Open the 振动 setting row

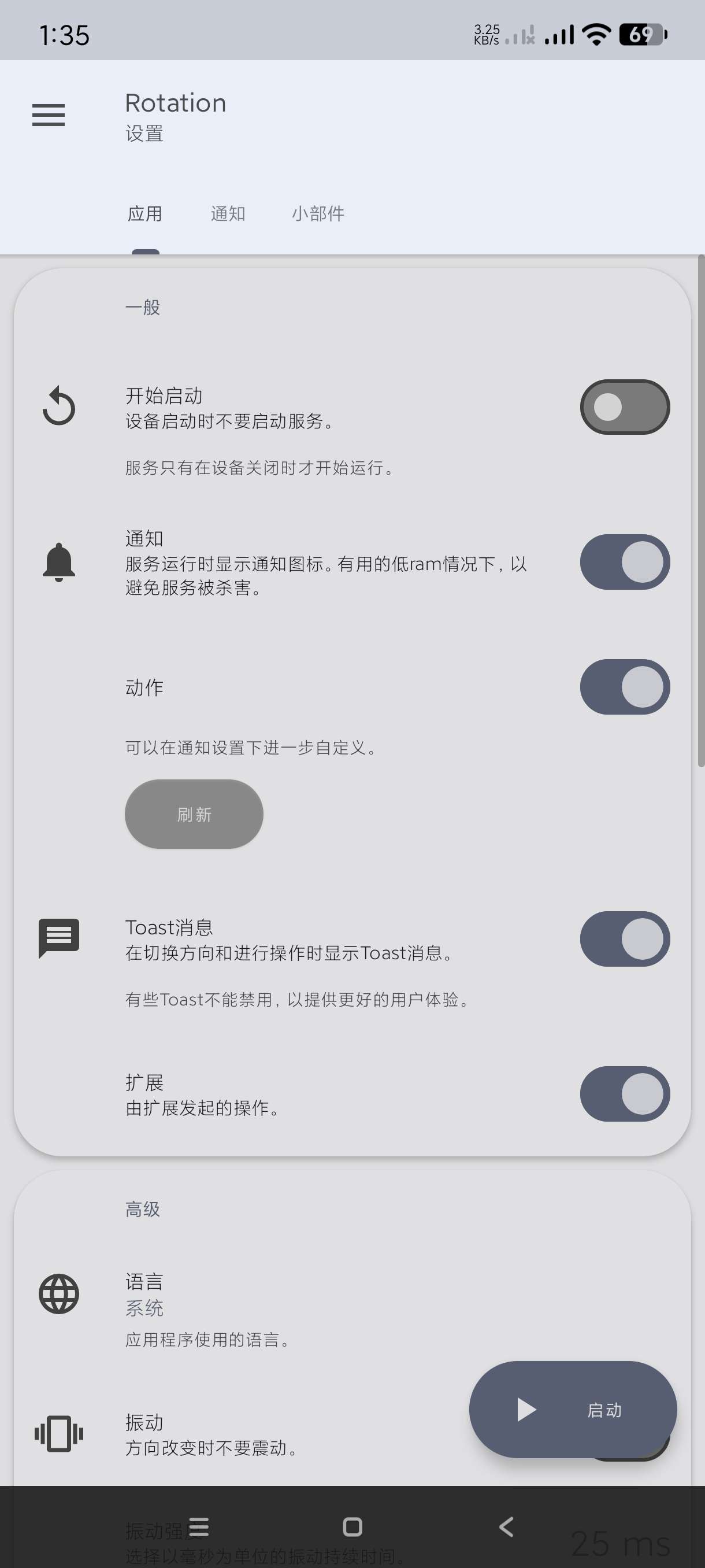(243, 1434)
